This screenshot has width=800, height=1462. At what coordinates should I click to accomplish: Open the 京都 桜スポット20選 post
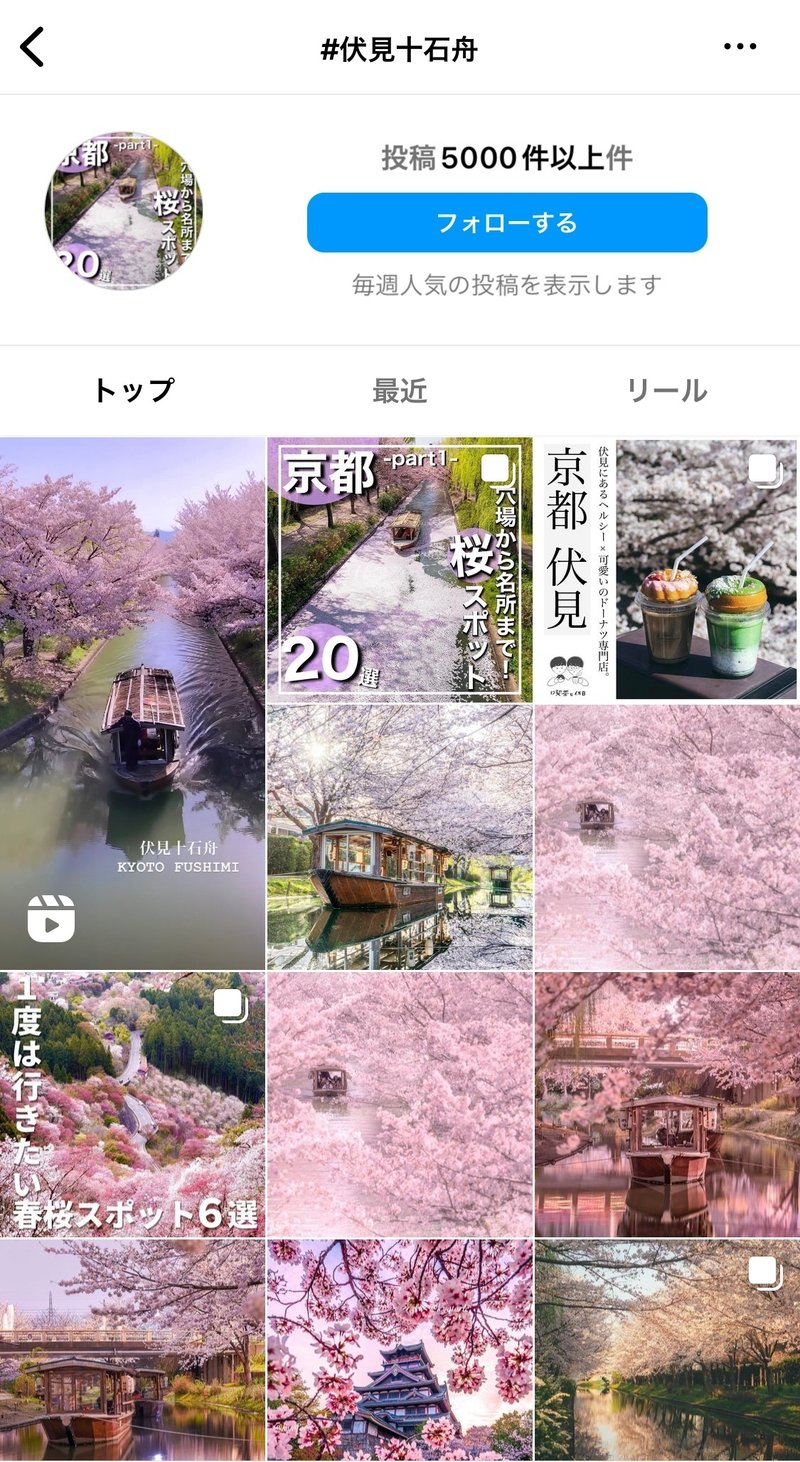[400, 570]
